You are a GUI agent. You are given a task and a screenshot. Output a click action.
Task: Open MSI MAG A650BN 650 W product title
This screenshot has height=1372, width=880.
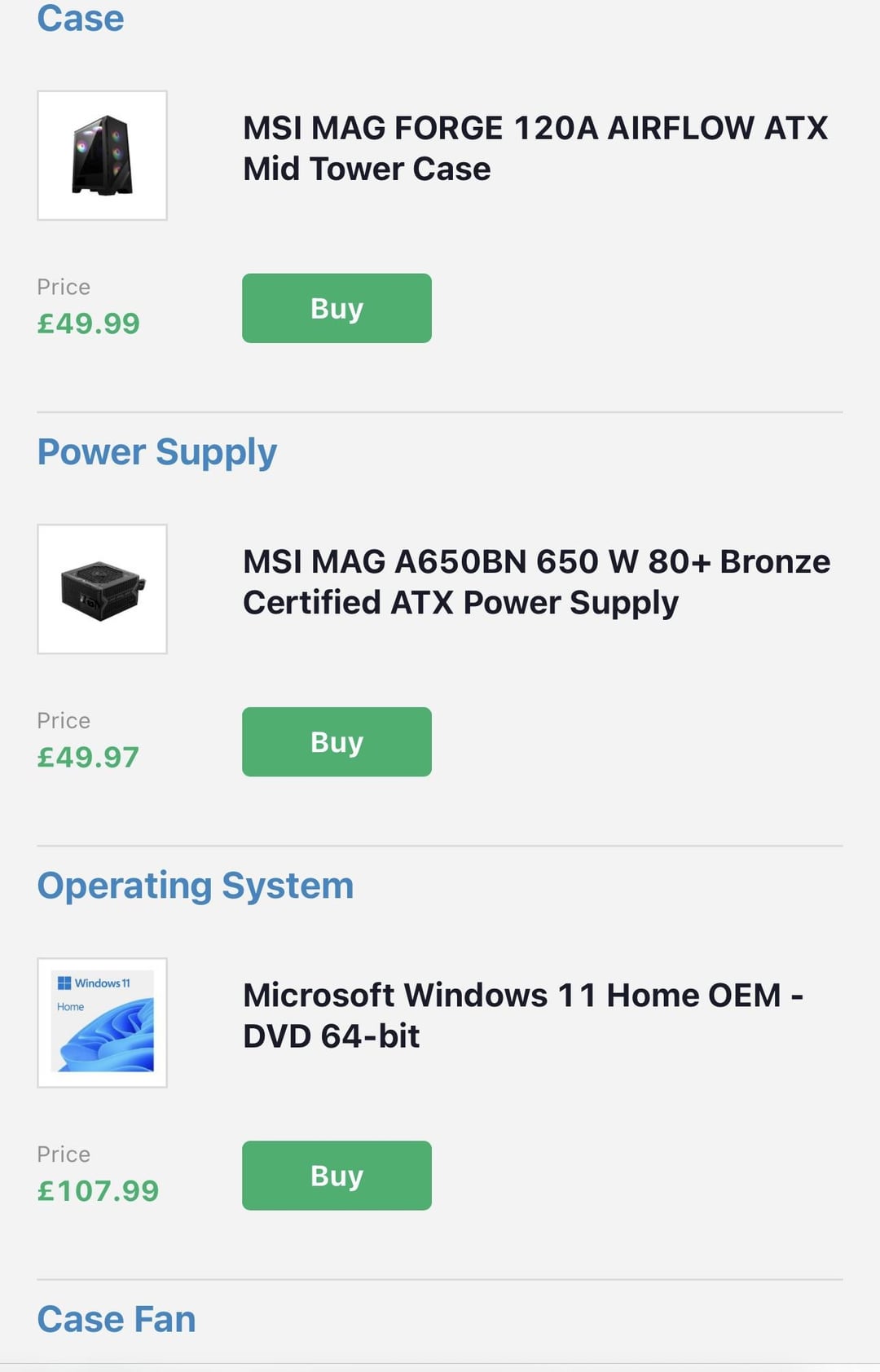[x=536, y=582]
